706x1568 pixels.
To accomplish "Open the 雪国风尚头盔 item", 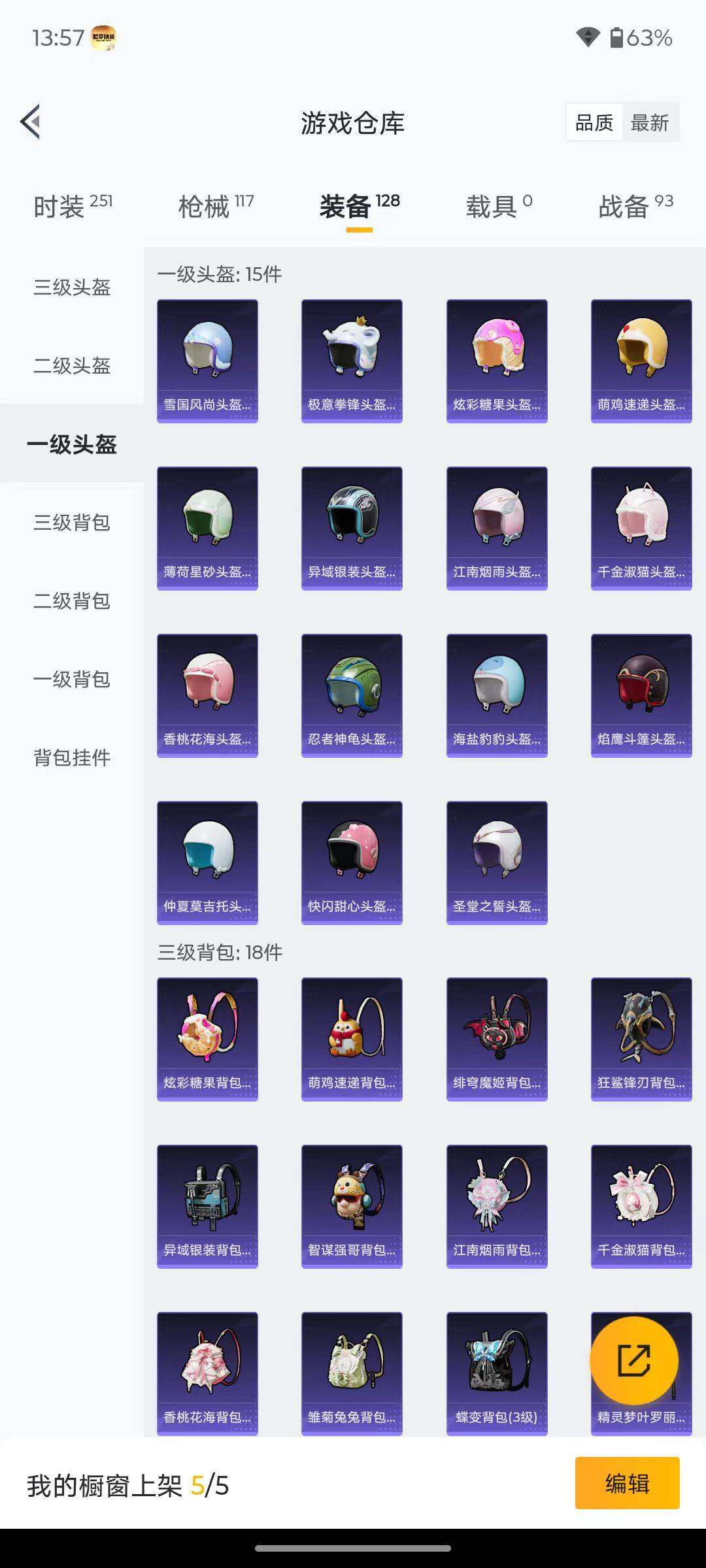I will [207, 361].
